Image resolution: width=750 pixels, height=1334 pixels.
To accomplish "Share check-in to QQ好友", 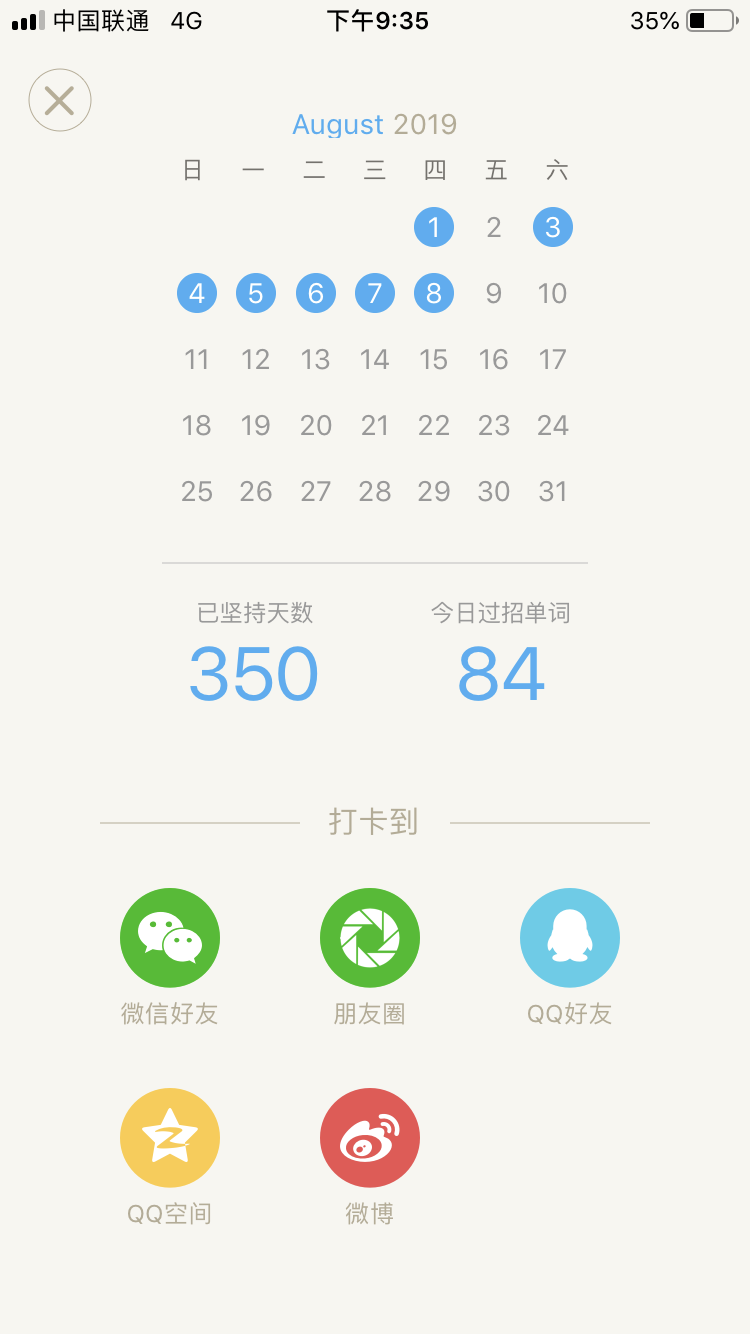I will (x=570, y=938).
